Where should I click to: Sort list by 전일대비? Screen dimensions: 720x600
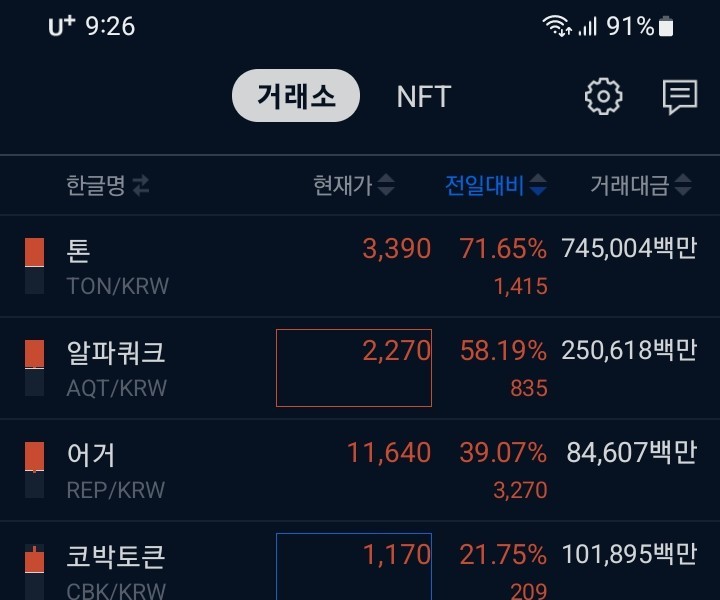click(x=495, y=185)
